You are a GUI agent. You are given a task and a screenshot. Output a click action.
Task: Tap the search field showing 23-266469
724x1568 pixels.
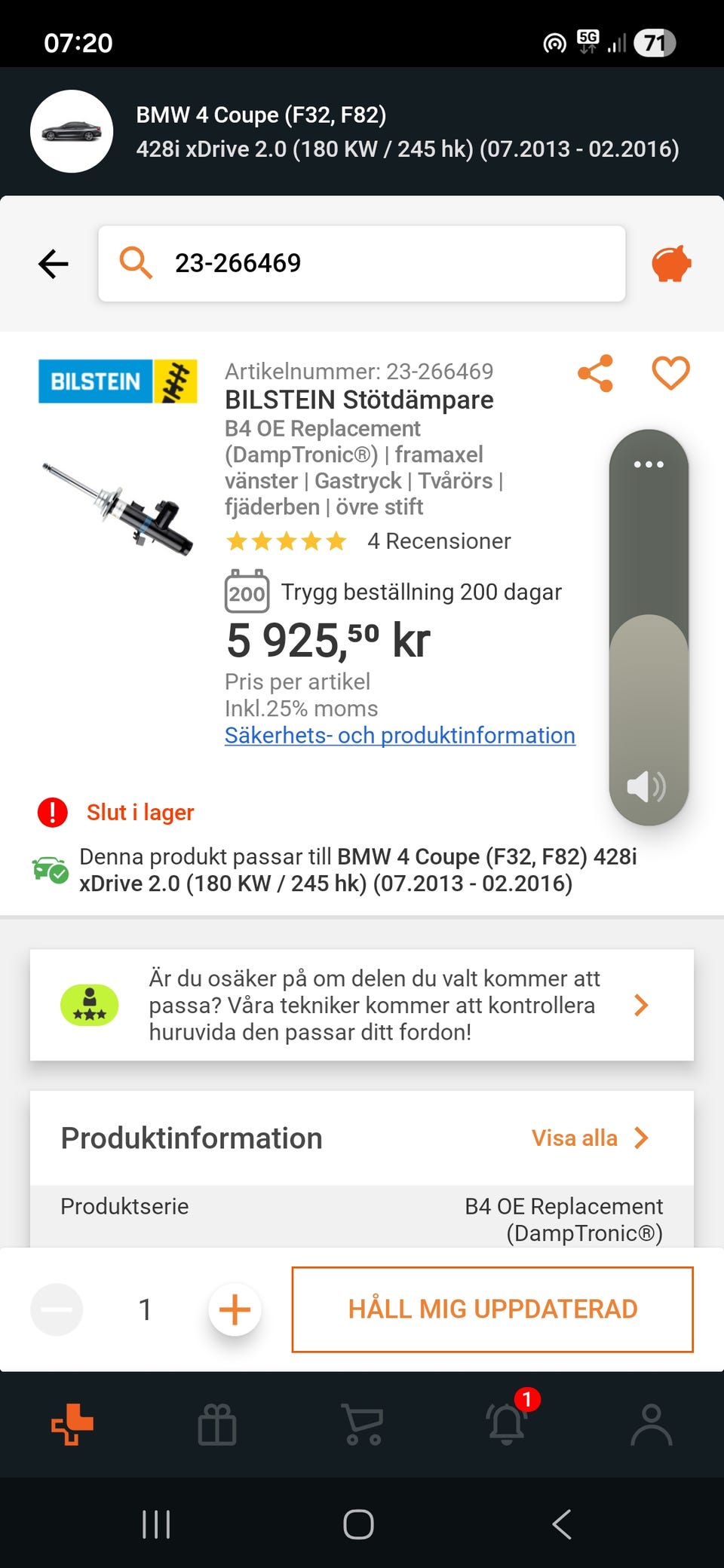click(x=362, y=264)
